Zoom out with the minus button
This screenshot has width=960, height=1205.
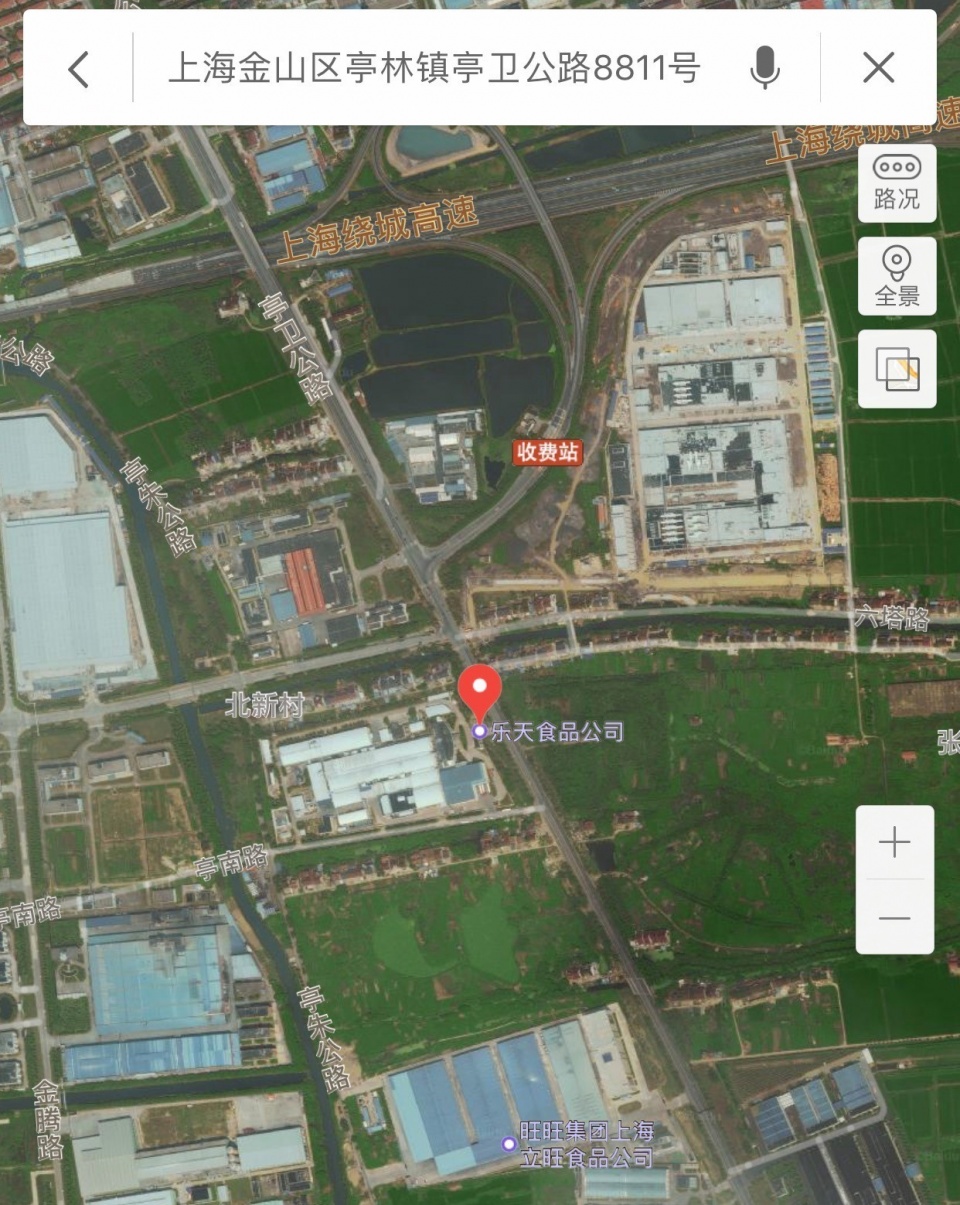tap(894, 918)
